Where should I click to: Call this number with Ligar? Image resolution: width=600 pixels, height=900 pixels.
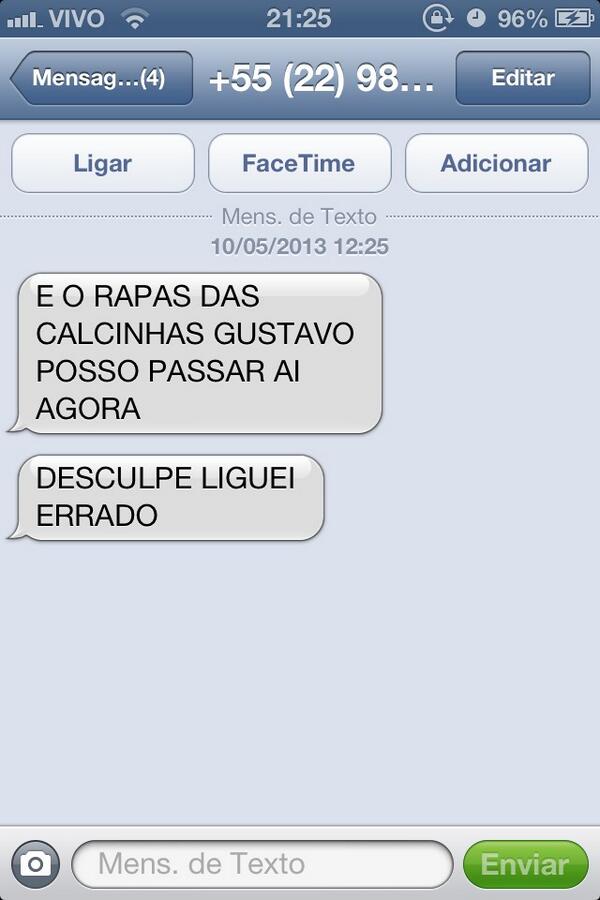coord(103,163)
